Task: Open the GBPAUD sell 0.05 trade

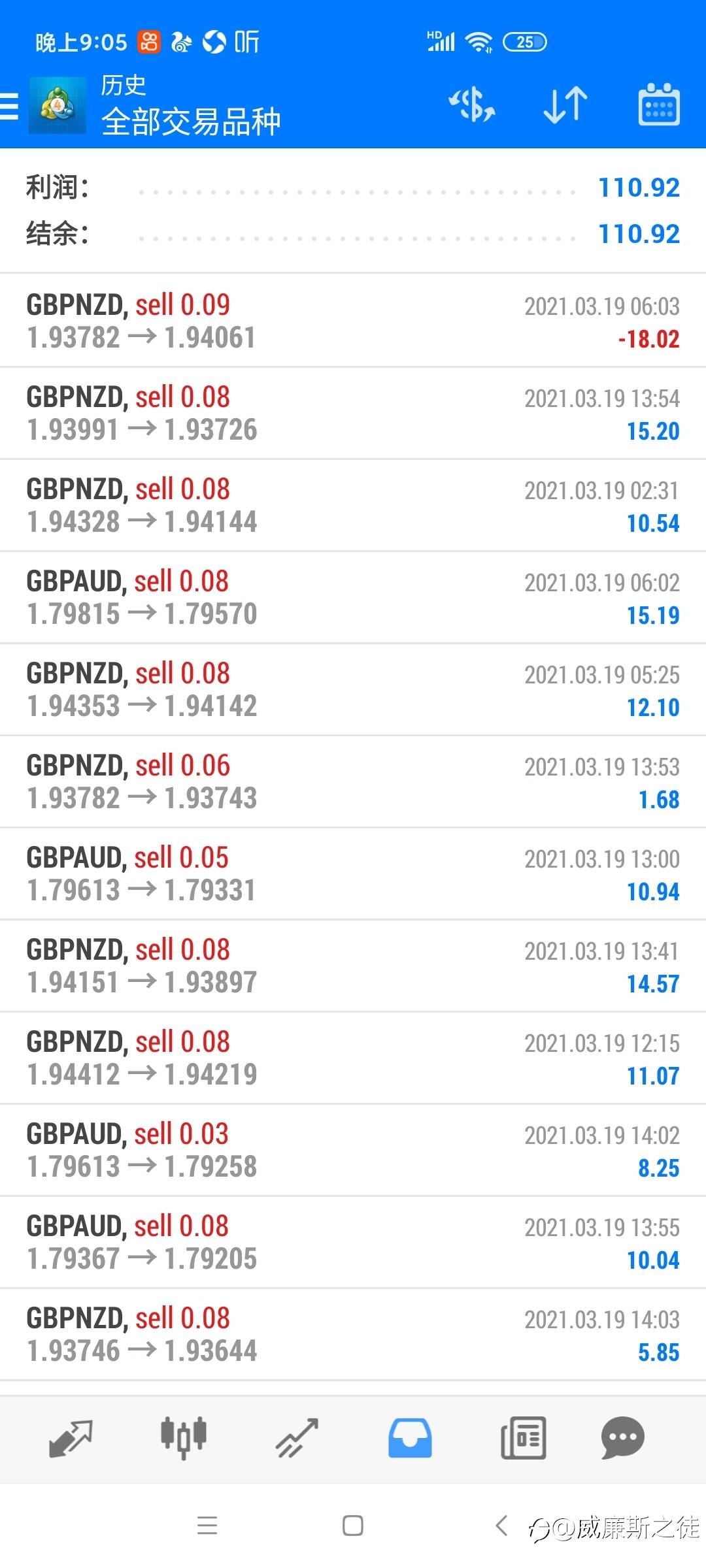Action: [353, 874]
